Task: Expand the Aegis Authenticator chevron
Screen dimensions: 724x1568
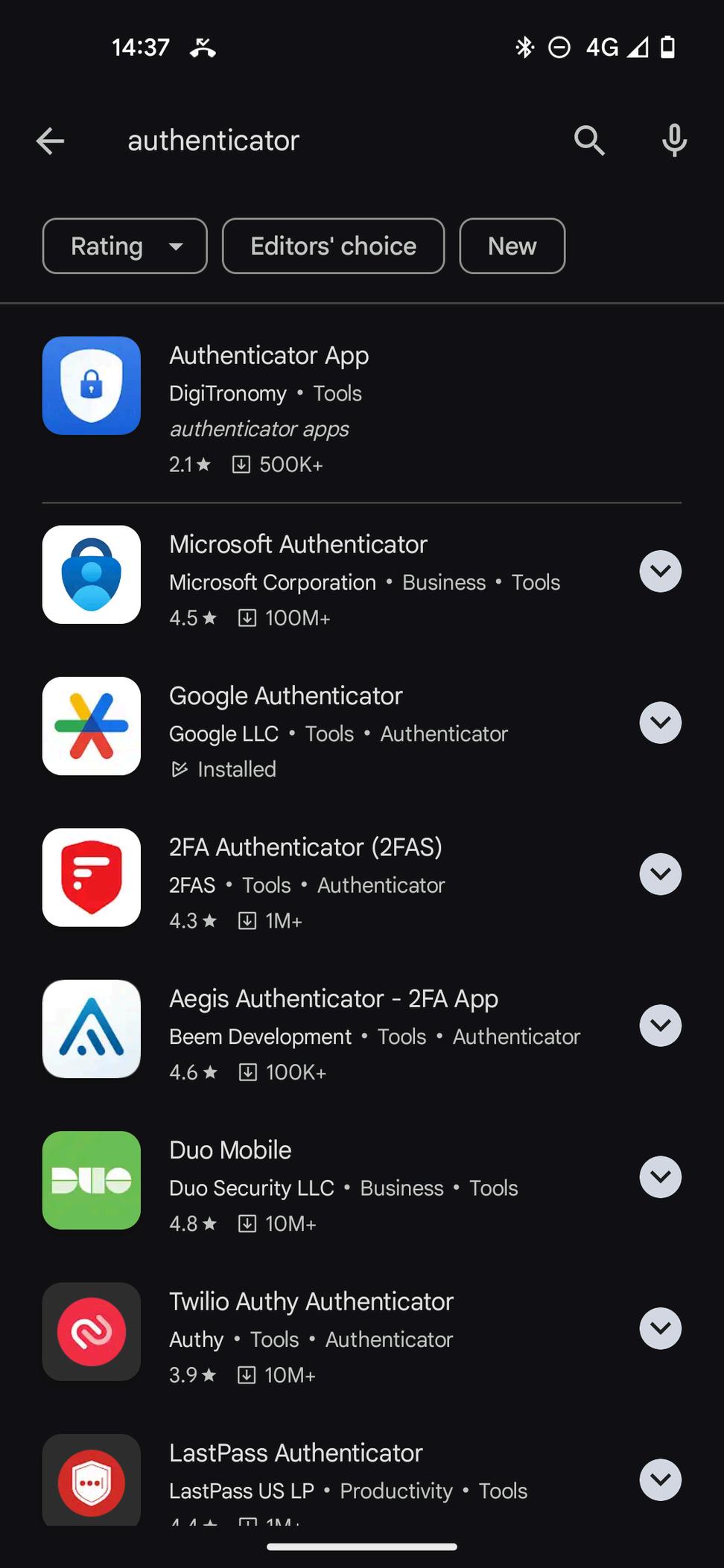Action: 661,1025
